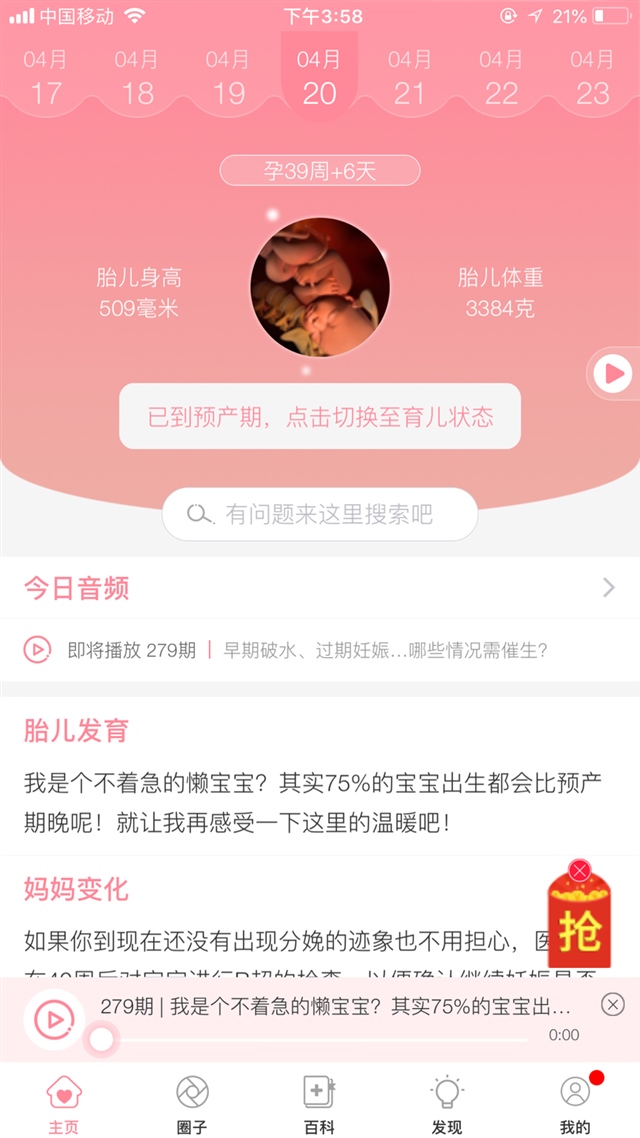Viewport: 640px width, 1138px height.
Task: Open the fetus image in the circle
Action: (320, 288)
